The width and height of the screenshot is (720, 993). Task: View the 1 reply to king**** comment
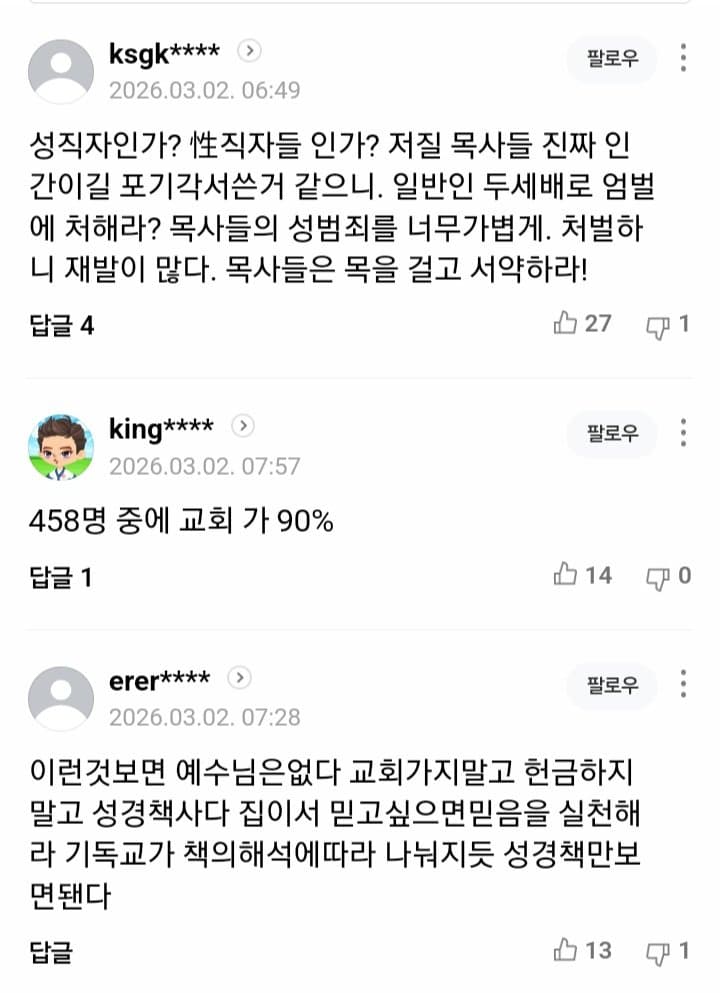62,577
